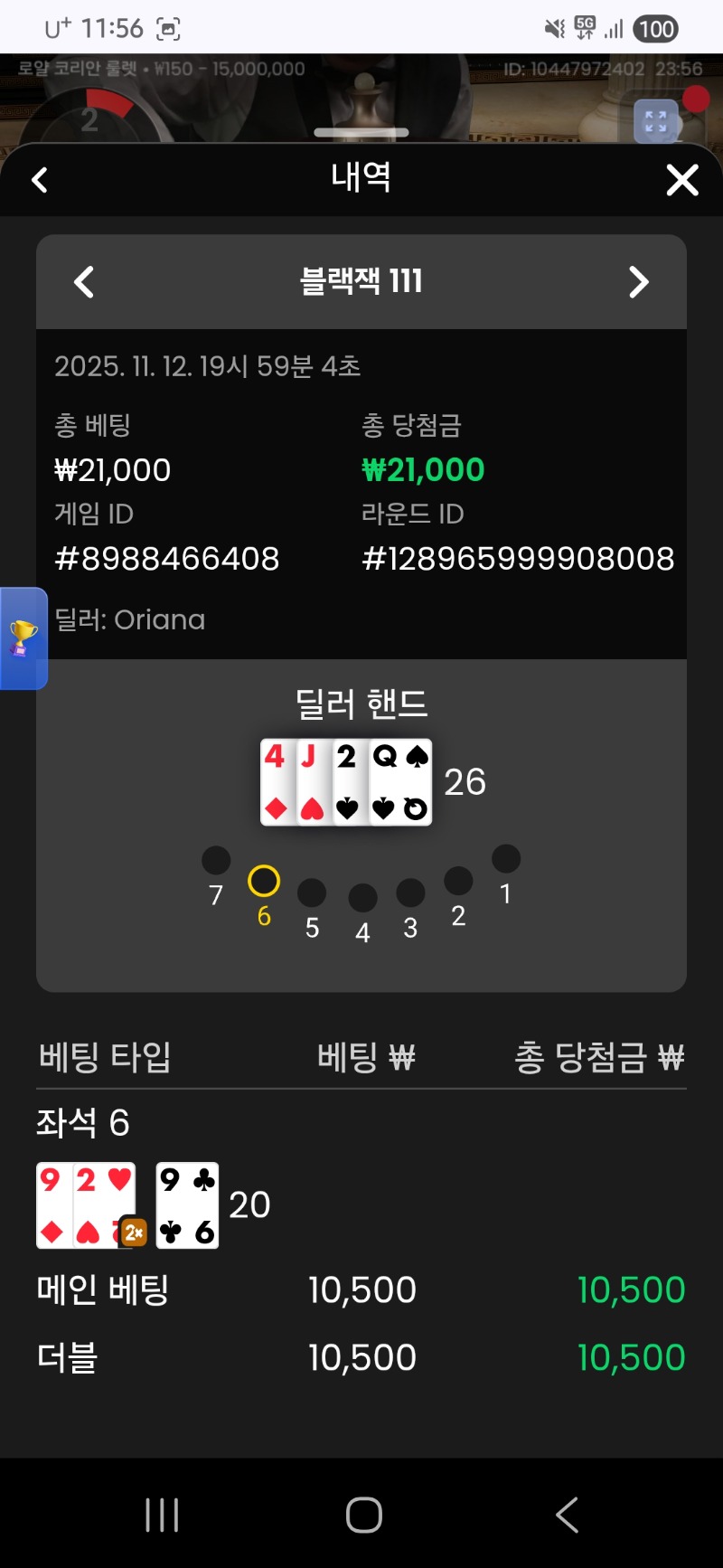Open the trophy side tab
This screenshot has width=723, height=1568.
click(x=23, y=638)
